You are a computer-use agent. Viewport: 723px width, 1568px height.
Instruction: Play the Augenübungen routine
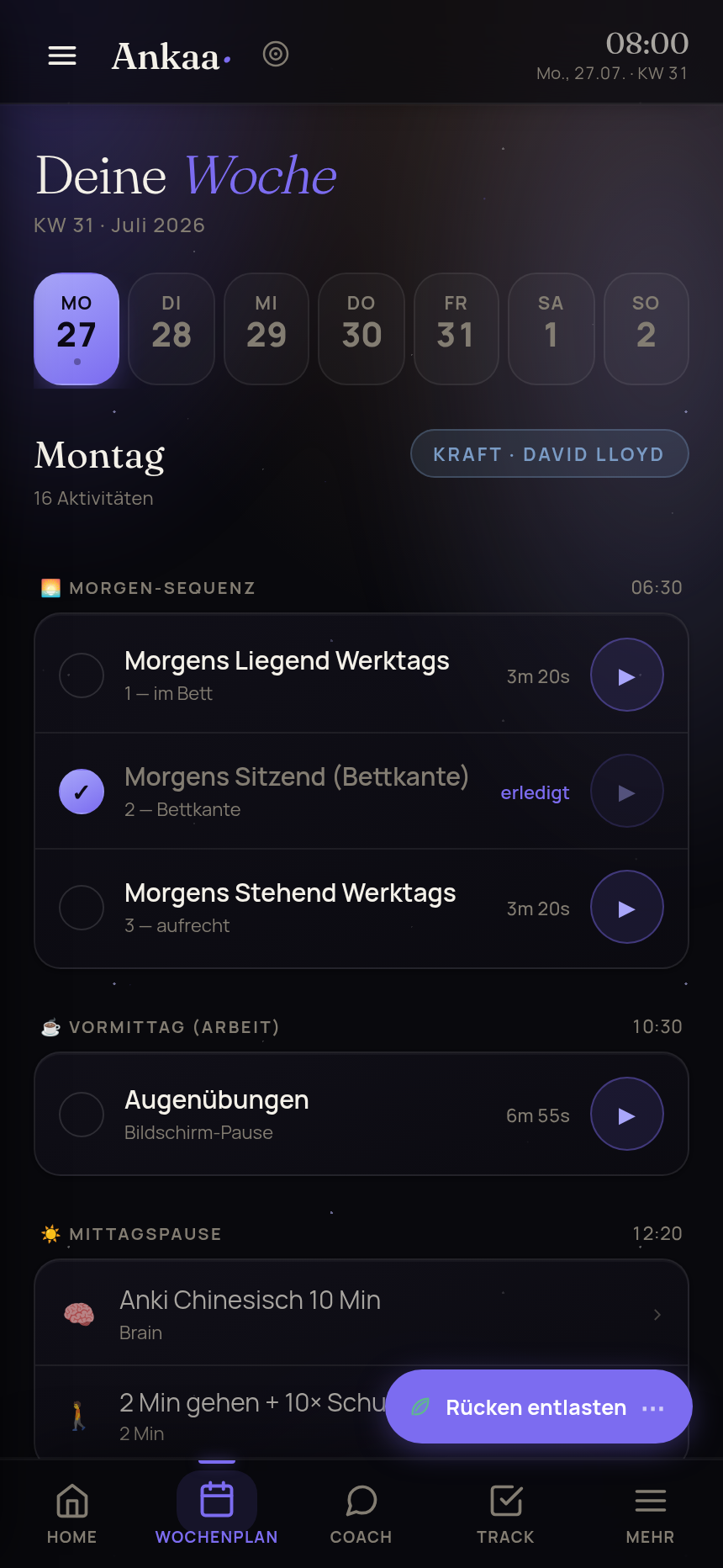[x=627, y=1115]
